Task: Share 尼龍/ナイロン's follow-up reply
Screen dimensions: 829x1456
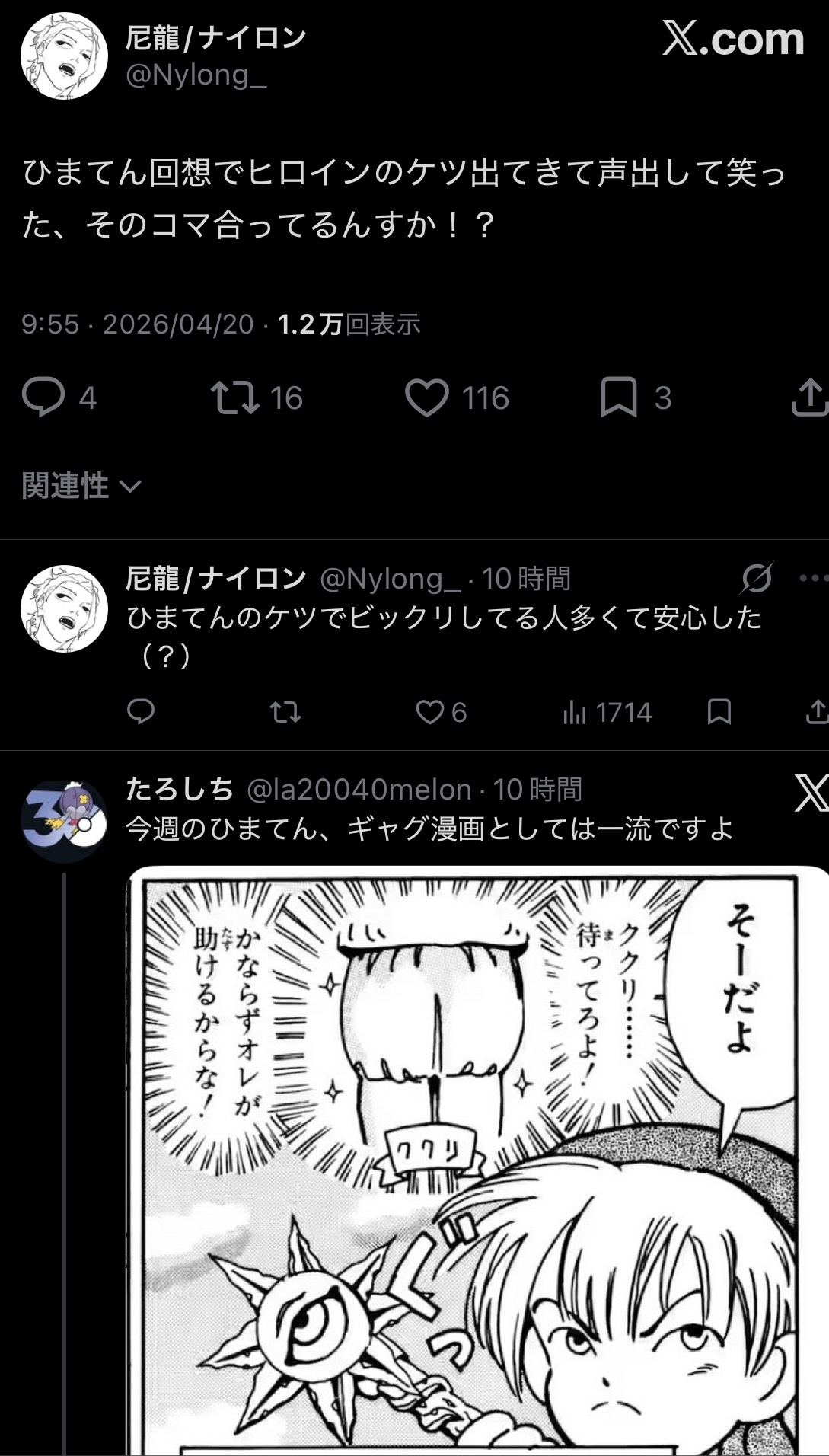Action: click(x=815, y=712)
